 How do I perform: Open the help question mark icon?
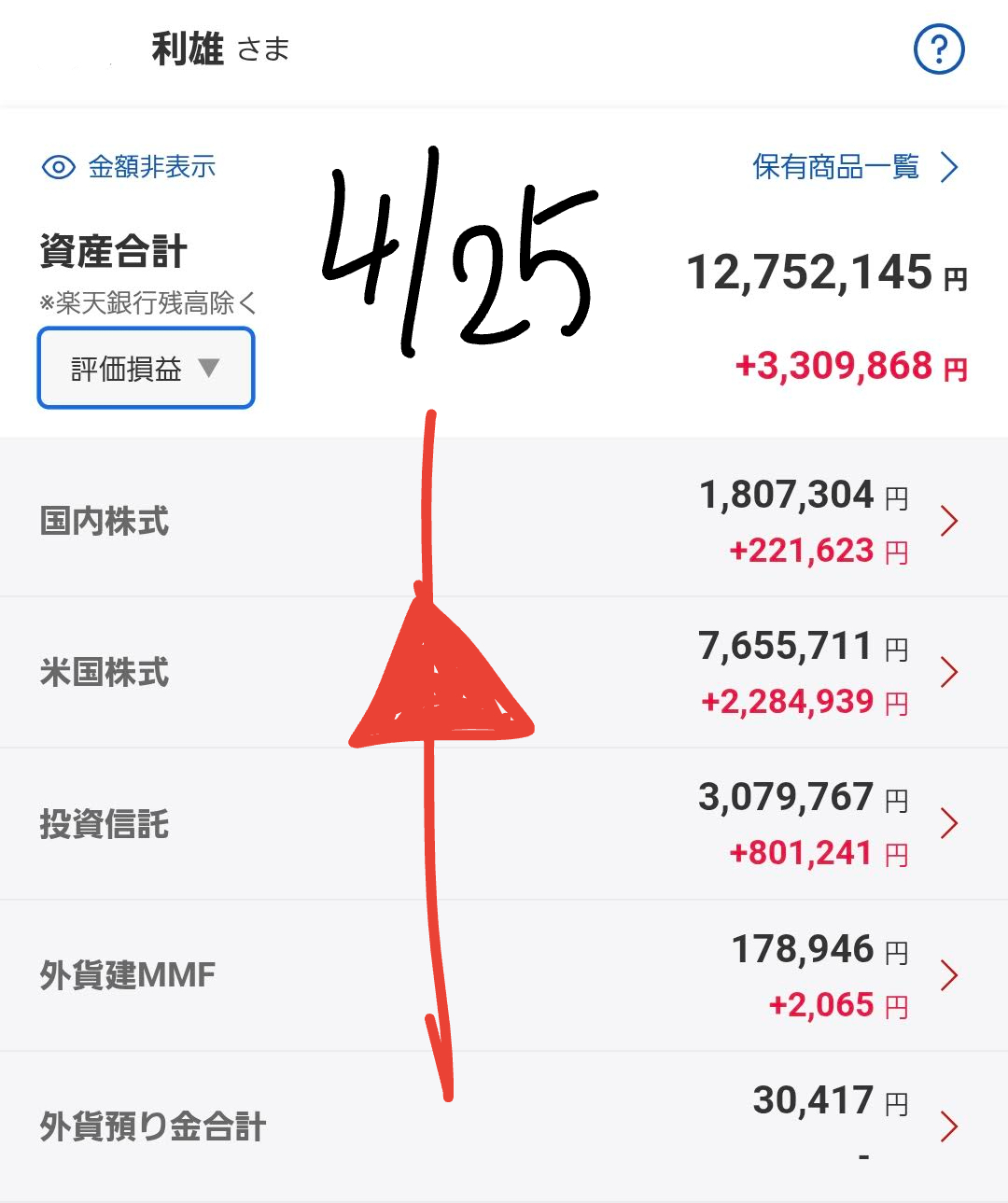(x=938, y=49)
